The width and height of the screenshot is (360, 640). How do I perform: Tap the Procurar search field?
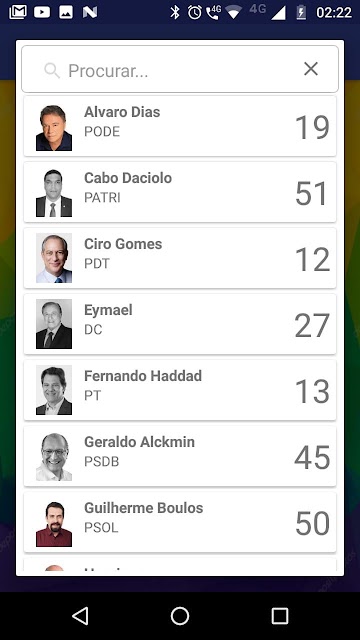point(180,69)
